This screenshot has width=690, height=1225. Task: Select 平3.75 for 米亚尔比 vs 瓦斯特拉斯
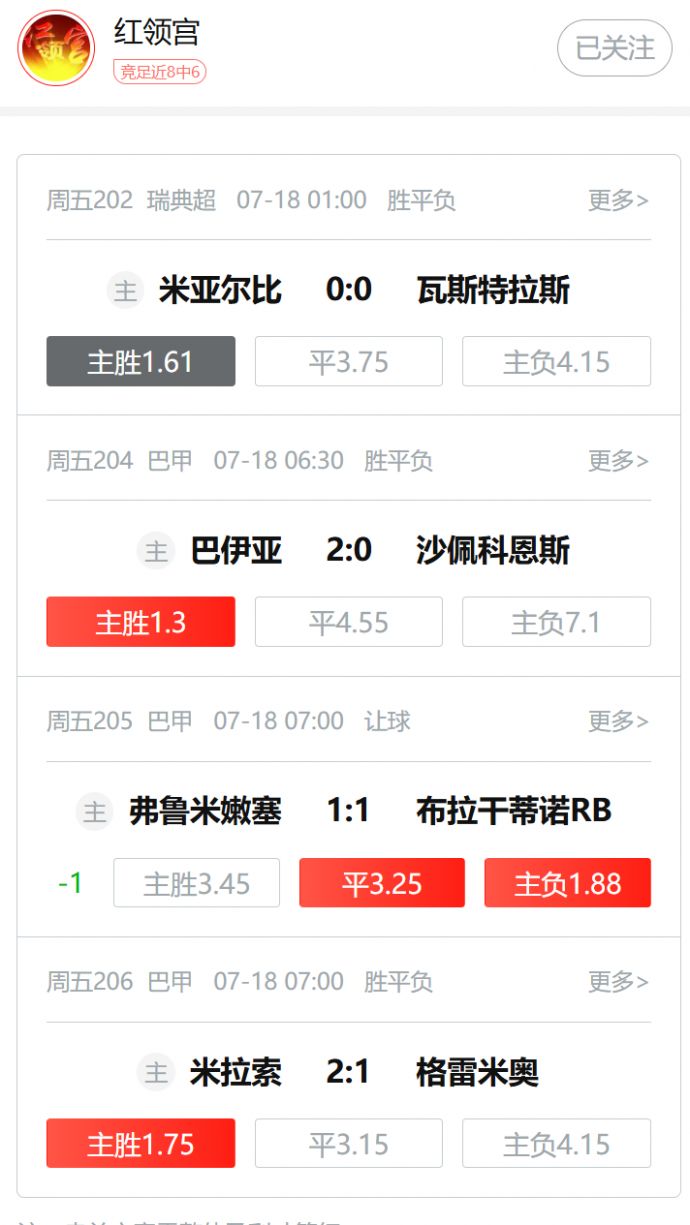tap(349, 361)
